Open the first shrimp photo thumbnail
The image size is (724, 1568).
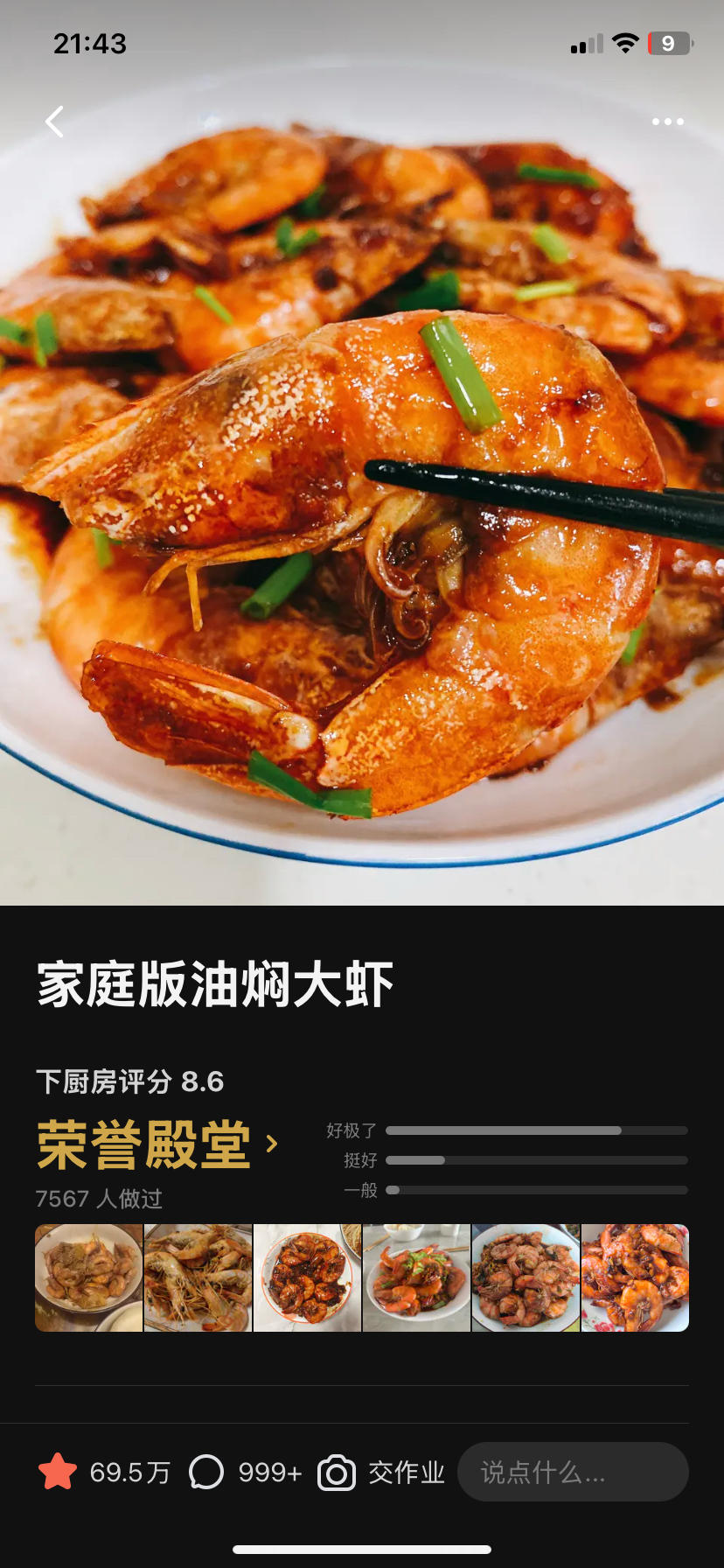[x=88, y=1277]
